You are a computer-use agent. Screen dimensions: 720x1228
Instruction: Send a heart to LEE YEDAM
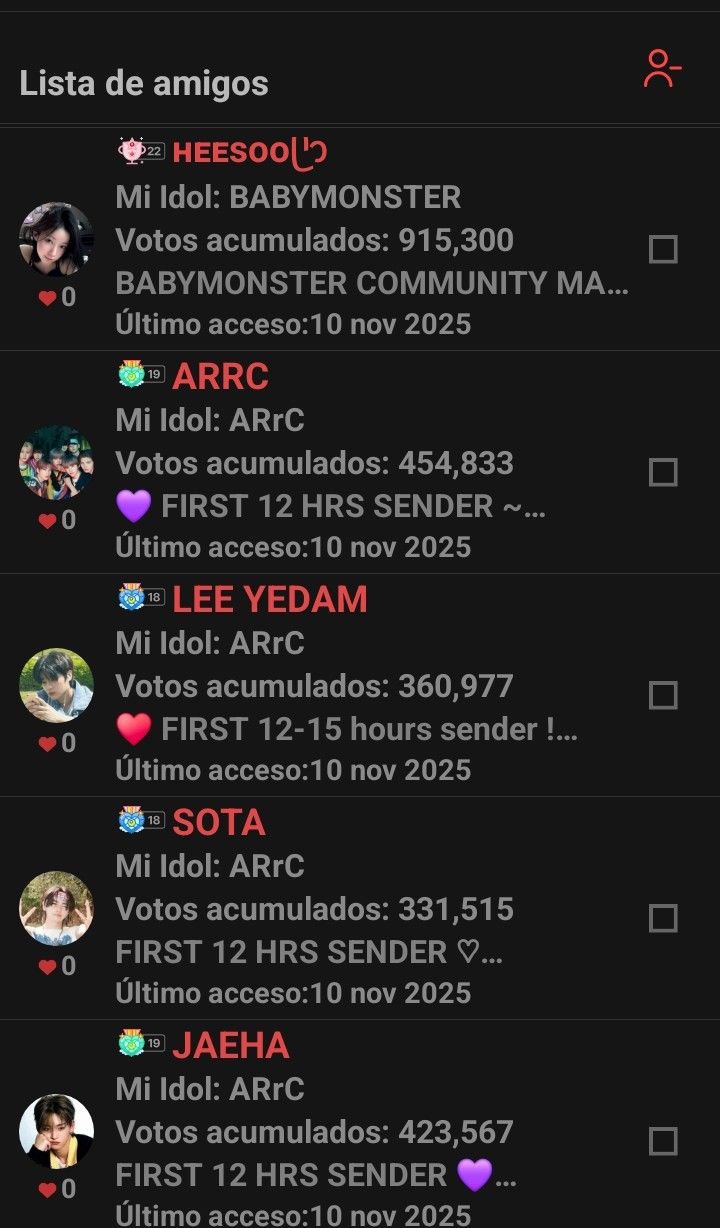(x=48, y=744)
